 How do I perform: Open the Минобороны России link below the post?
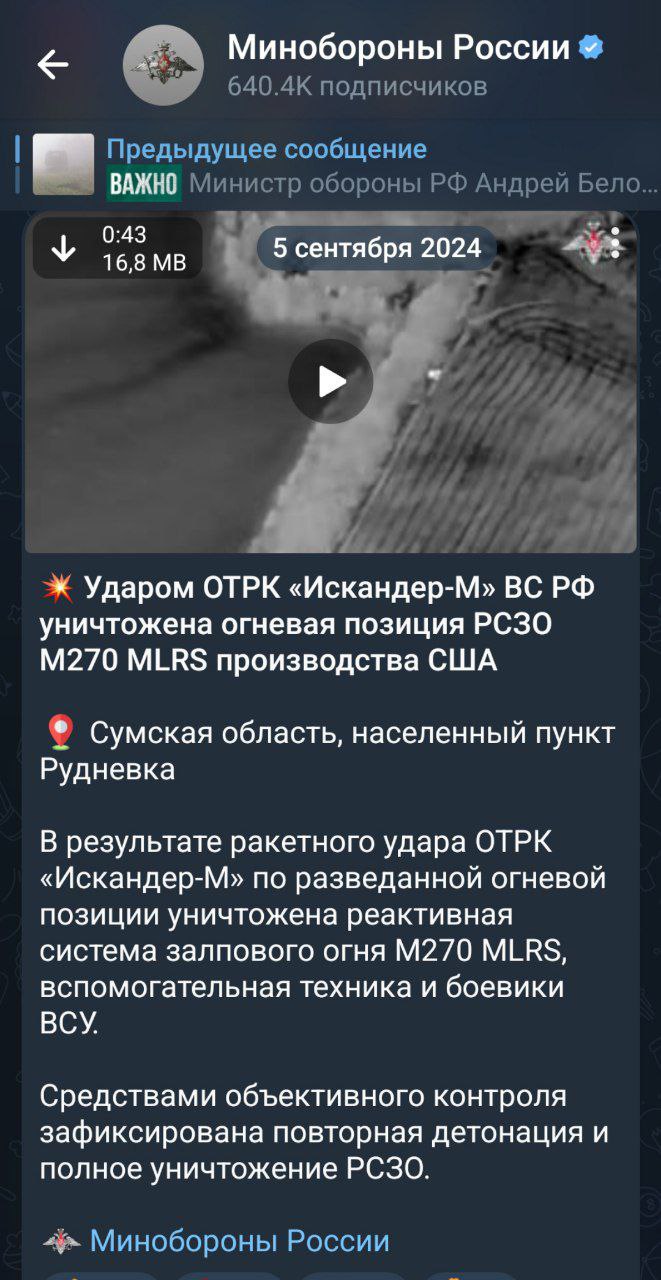(x=239, y=1241)
